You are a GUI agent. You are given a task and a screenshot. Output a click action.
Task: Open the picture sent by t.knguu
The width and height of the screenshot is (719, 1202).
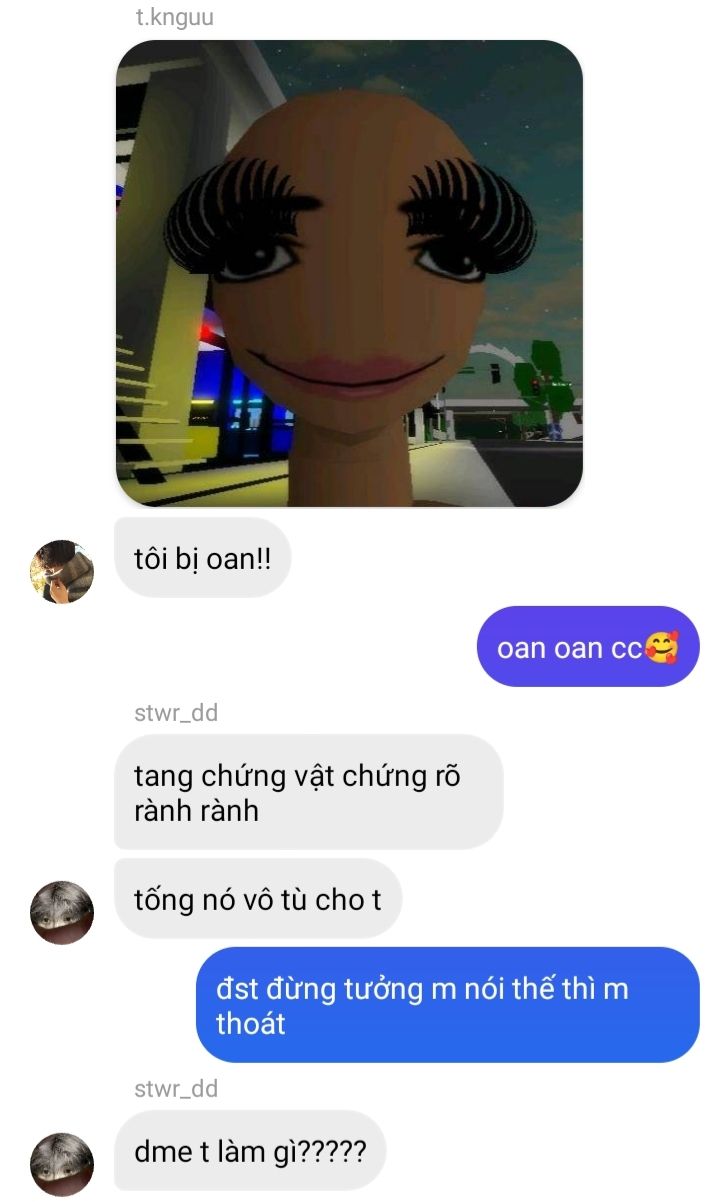click(x=349, y=273)
